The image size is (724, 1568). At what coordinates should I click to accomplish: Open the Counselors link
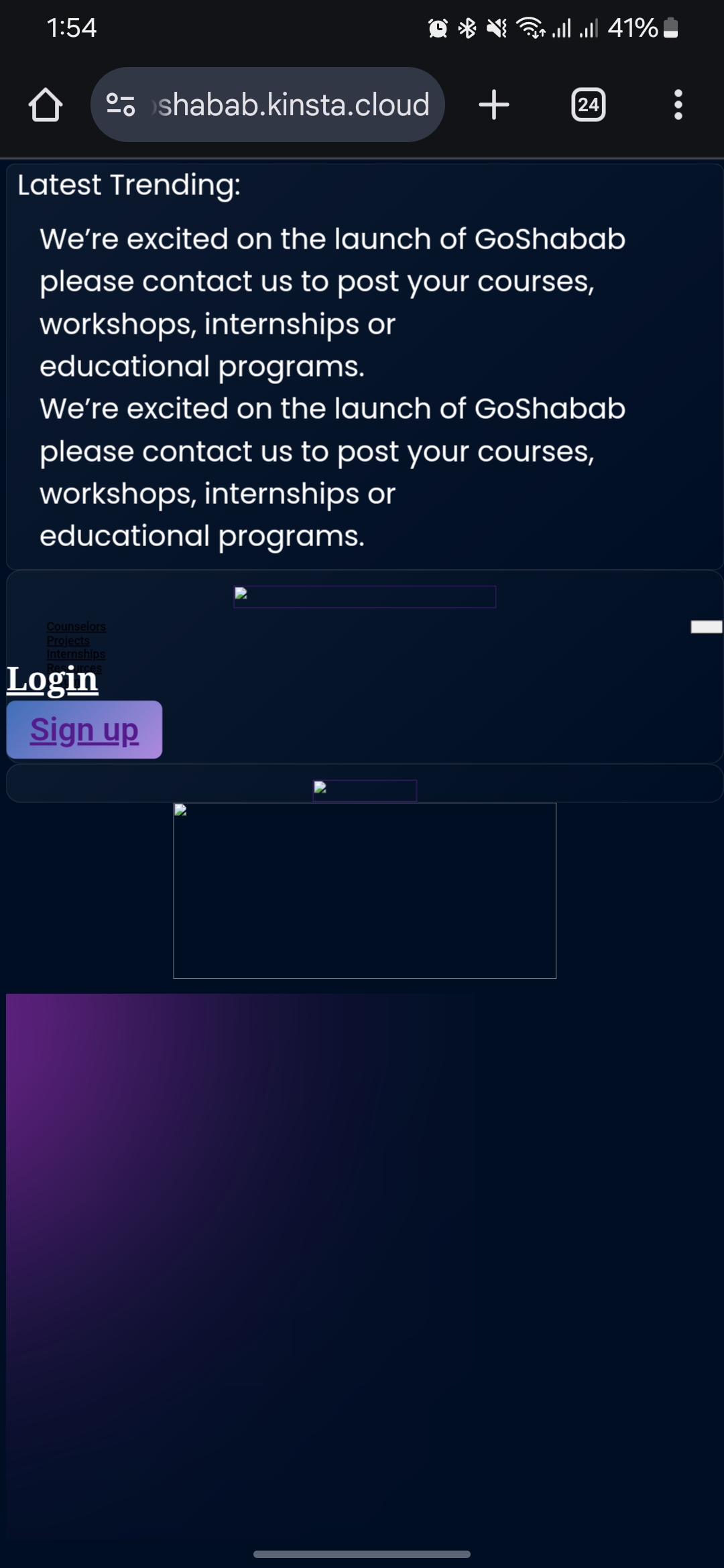76,627
